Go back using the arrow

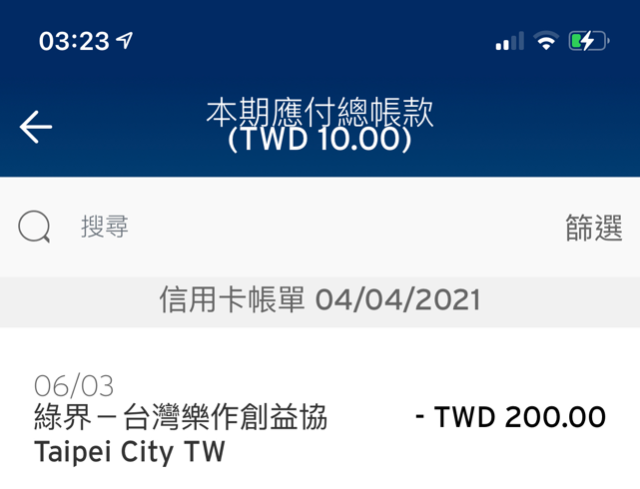pyautogui.click(x=36, y=126)
